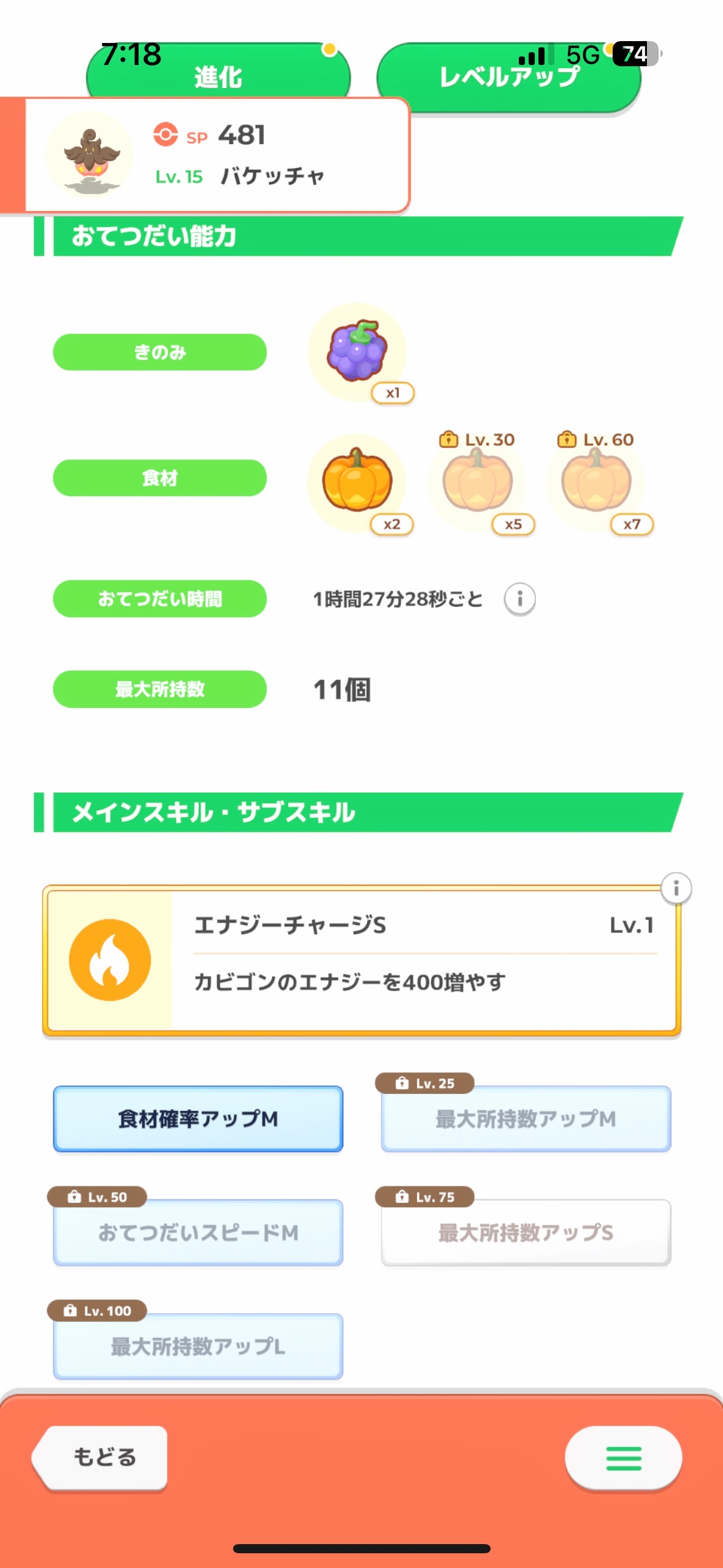View the locked 最大所持数アップS sub skill
The image size is (723, 1568).
(526, 1232)
